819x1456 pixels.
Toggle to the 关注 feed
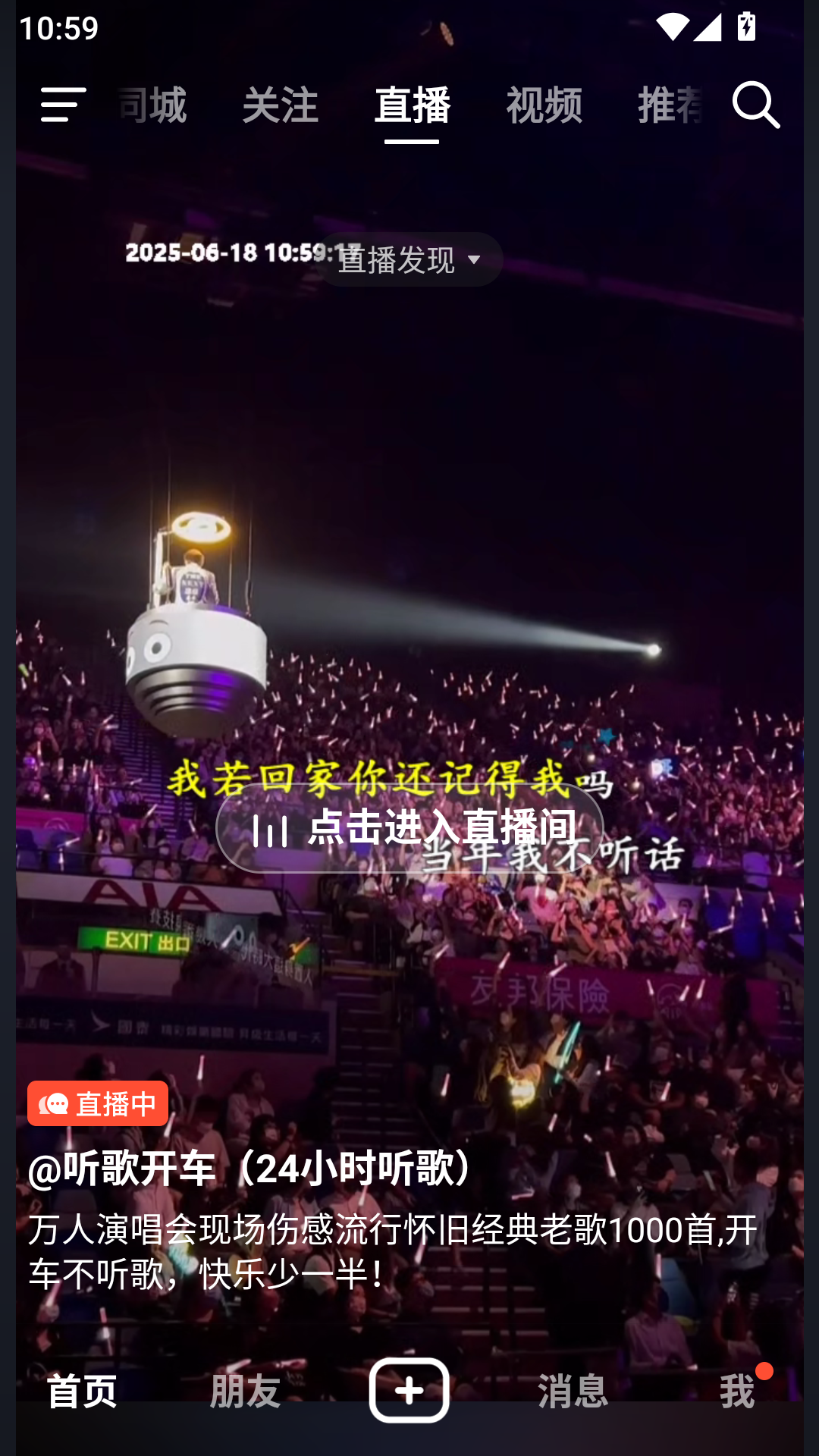(279, 106)
